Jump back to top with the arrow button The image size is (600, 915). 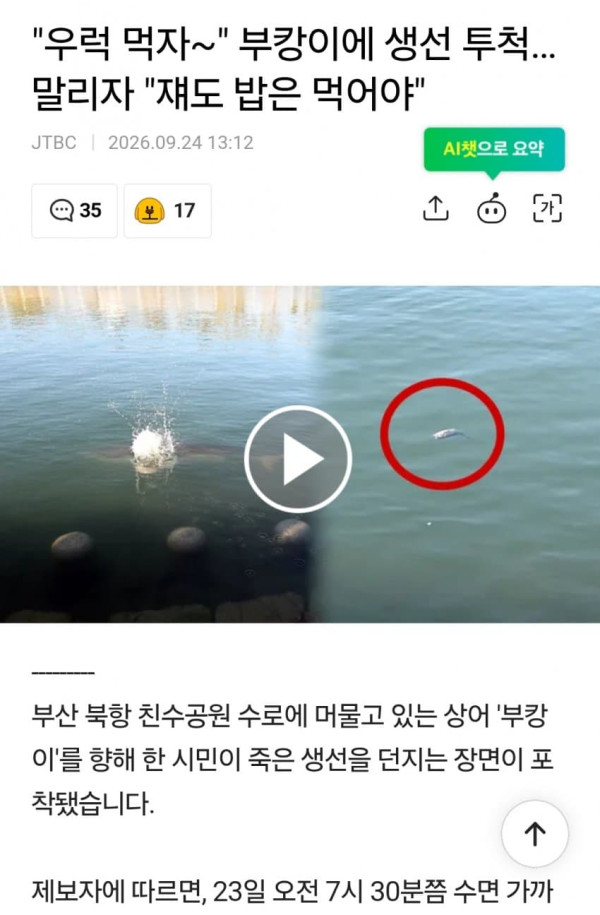535,834
